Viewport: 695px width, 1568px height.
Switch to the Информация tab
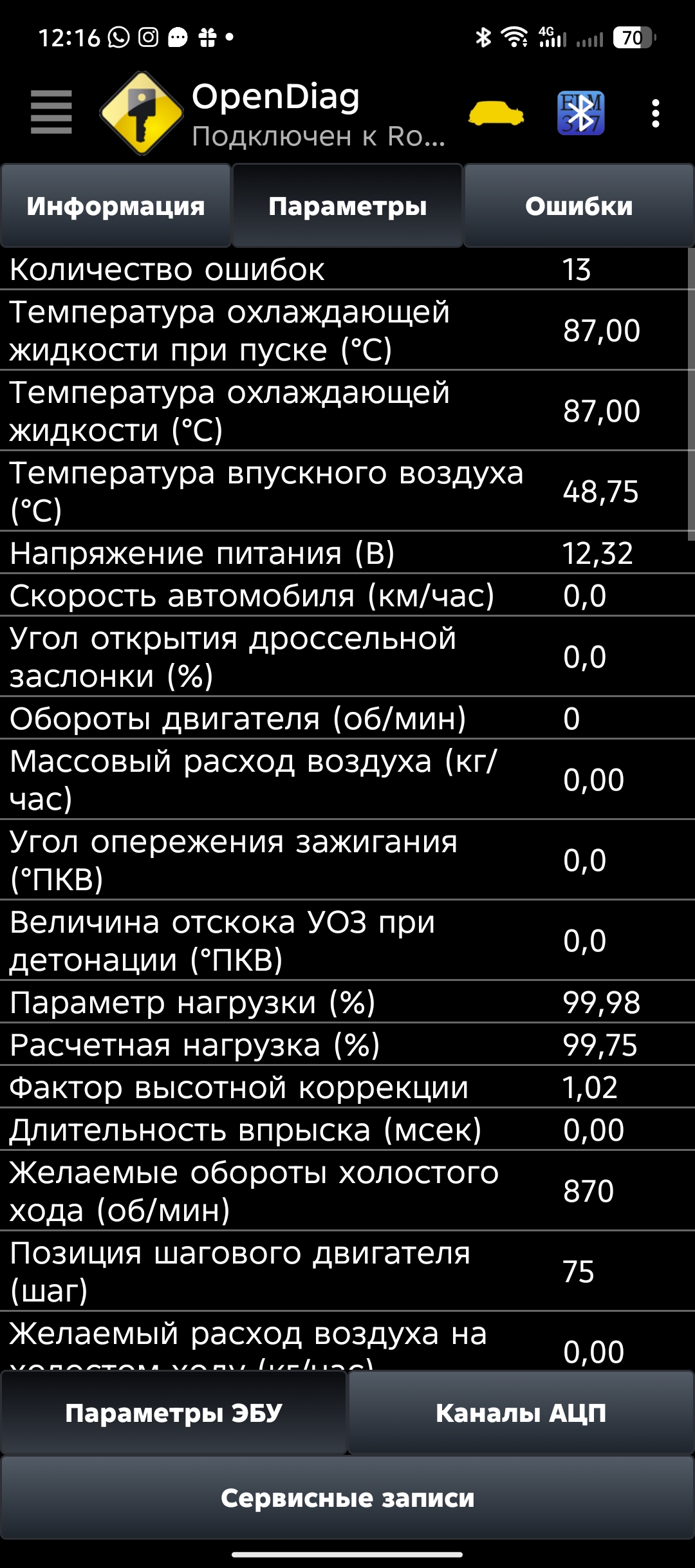click(116, 206)
